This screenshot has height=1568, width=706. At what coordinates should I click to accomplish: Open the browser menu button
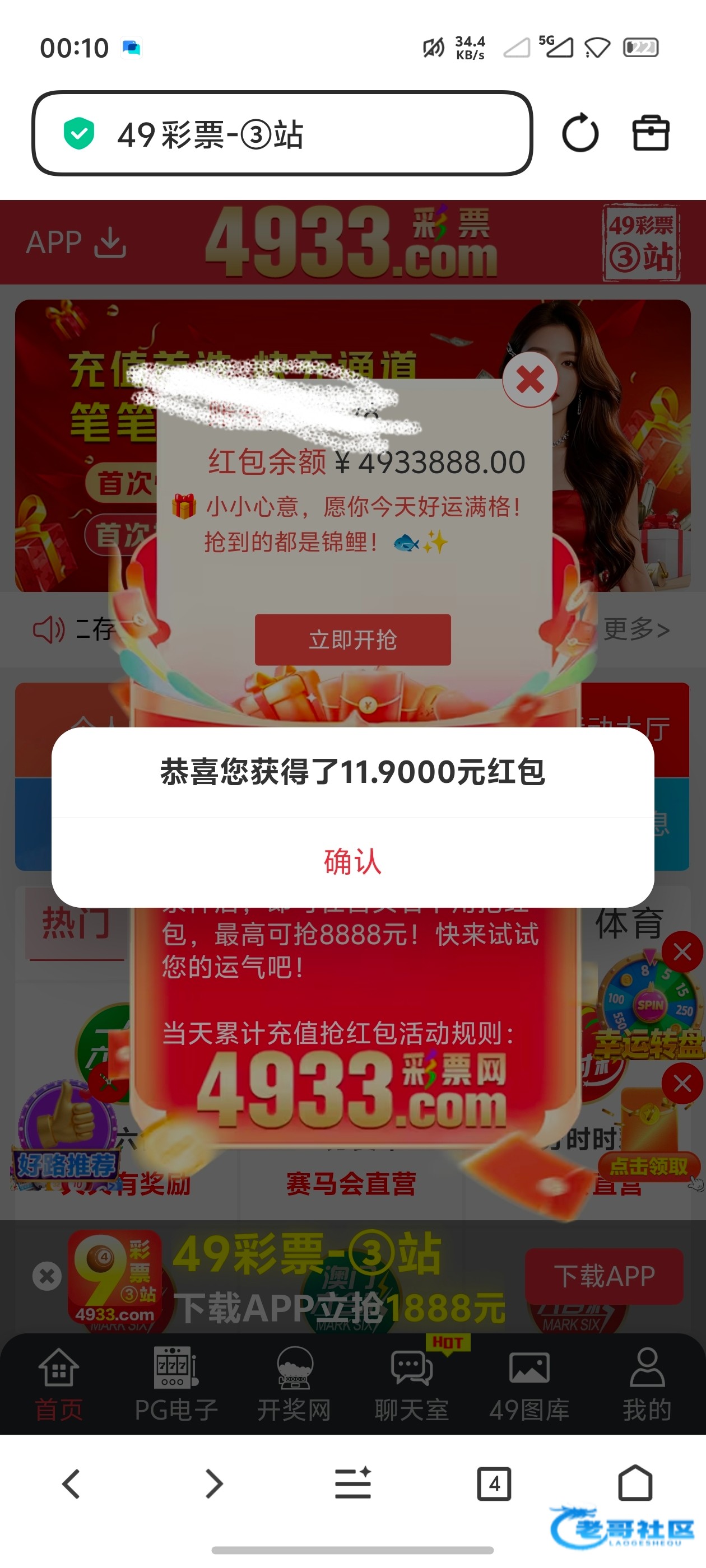(352, 1483)
